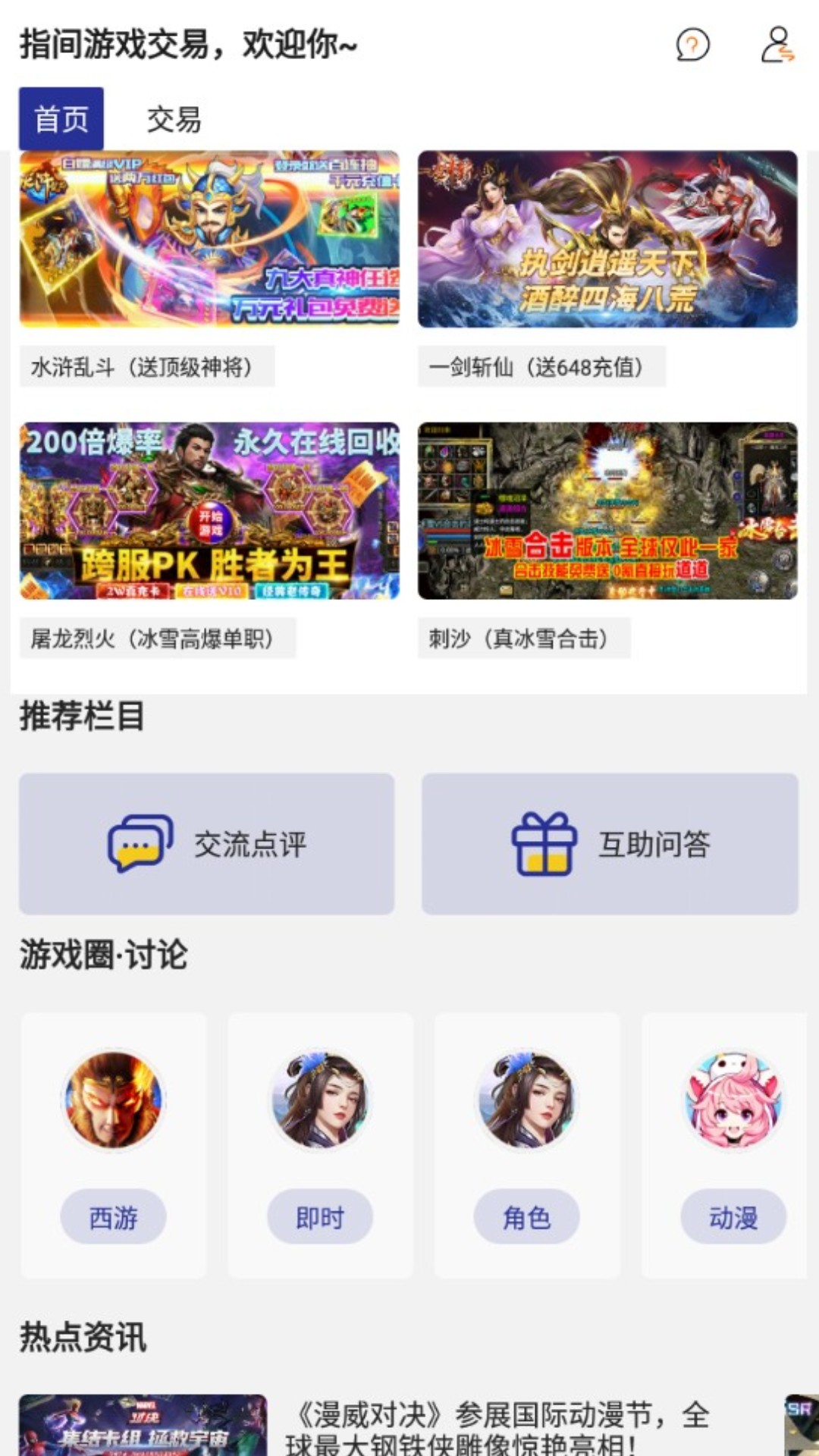
Task: Open the 刺沙 game banner
Action: point(607,511)
